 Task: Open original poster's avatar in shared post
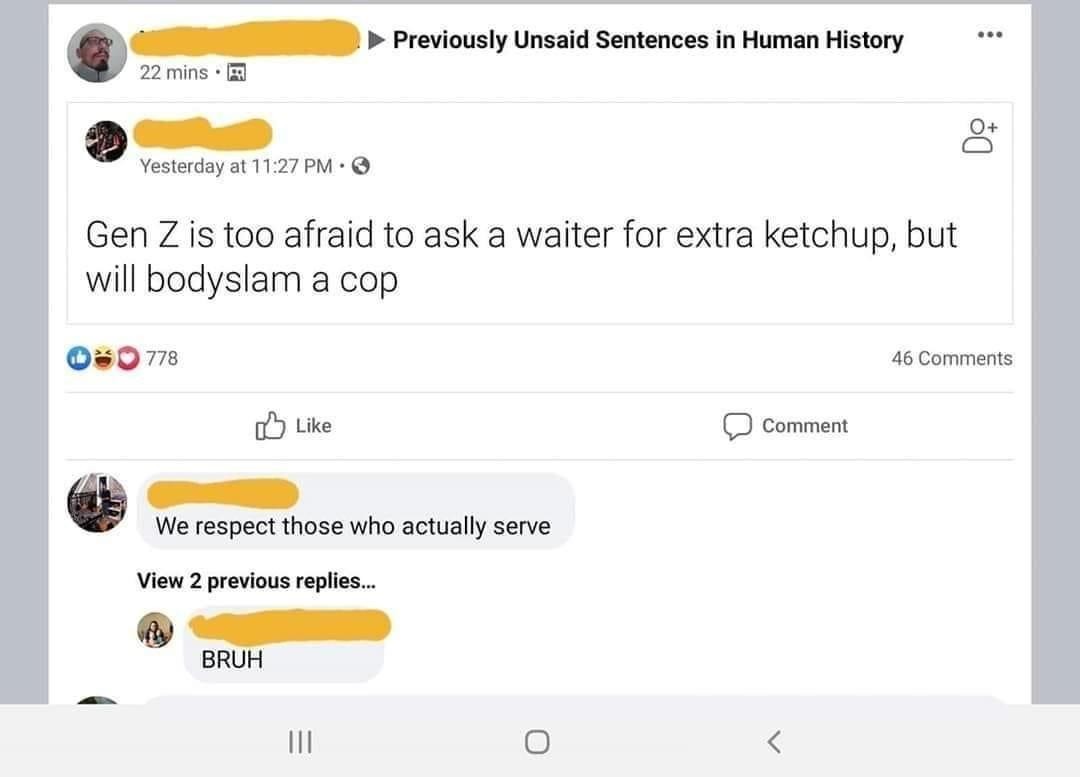pos(106,141)
